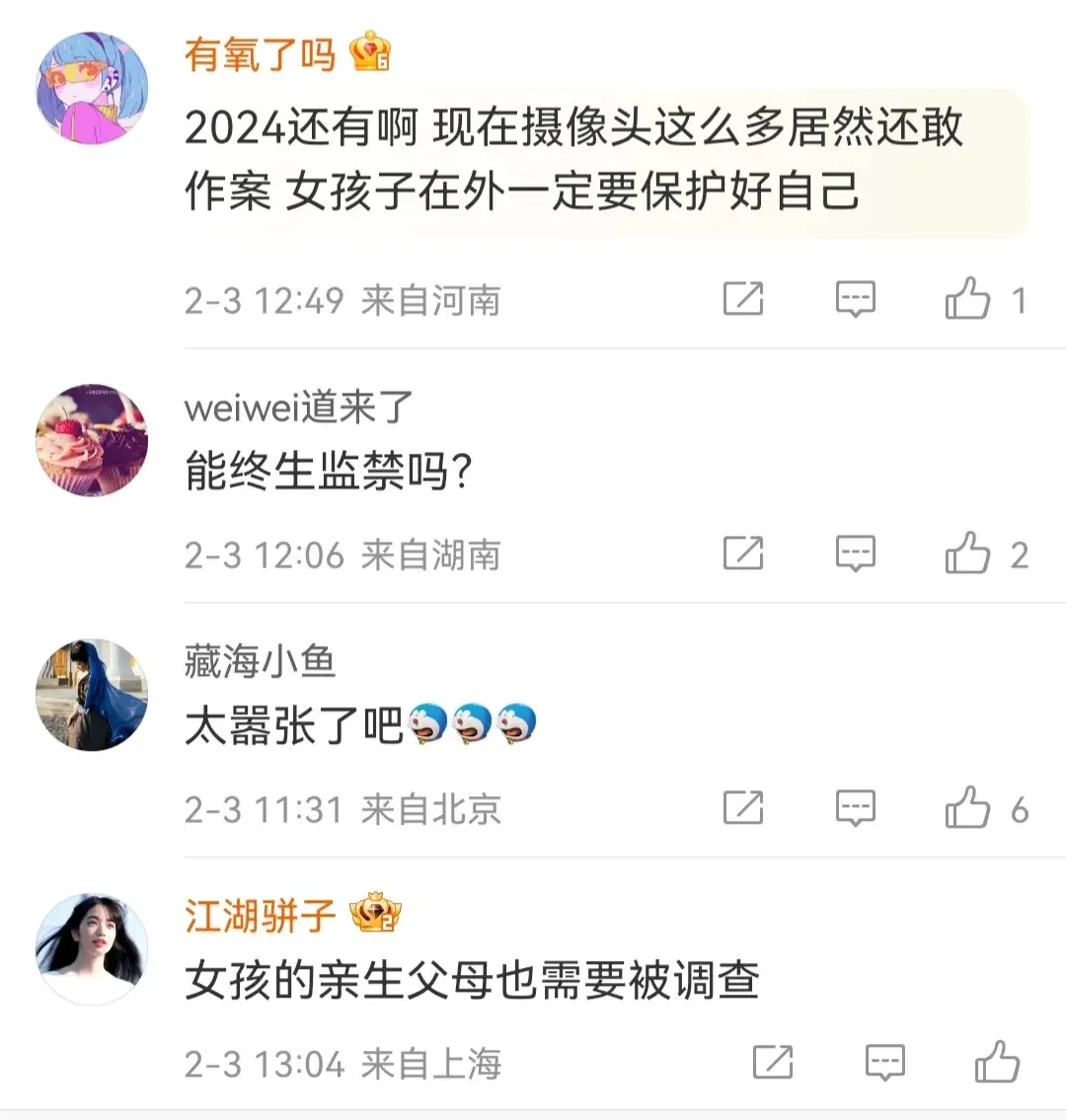Visit the username link 藏海小鱼
The image size is (1066, 1120).
click(260, 661)
